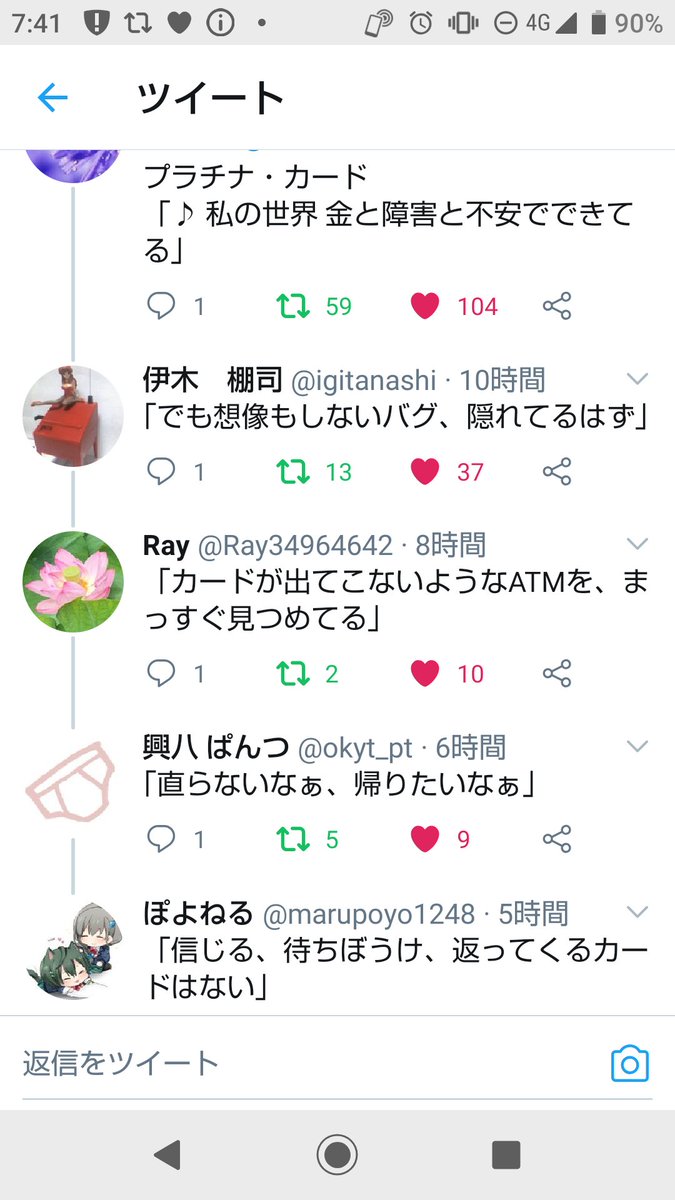
Task: Retweet the tweet by 伊木 棚司
Action: [x=293, y=472]
